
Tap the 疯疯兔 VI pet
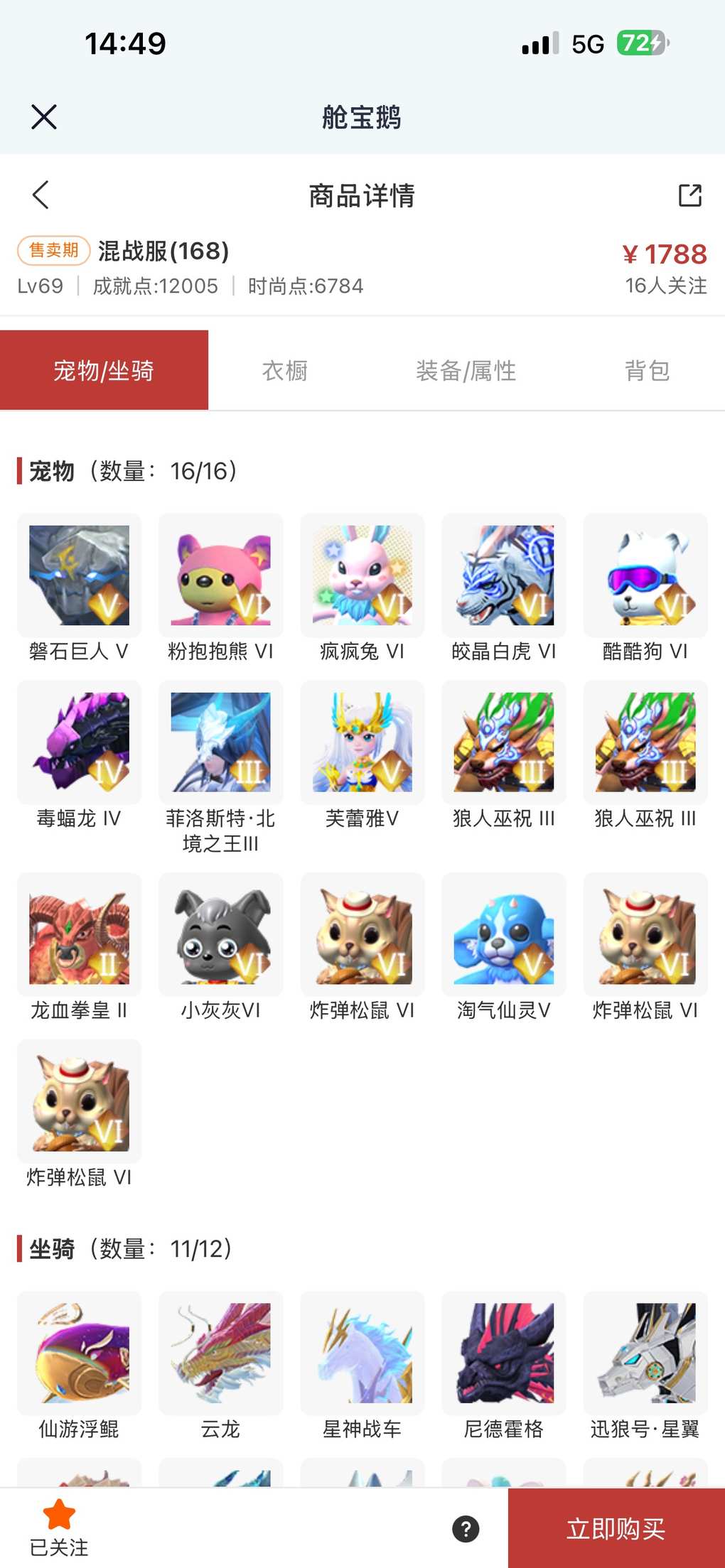click(x=362, y=575)
